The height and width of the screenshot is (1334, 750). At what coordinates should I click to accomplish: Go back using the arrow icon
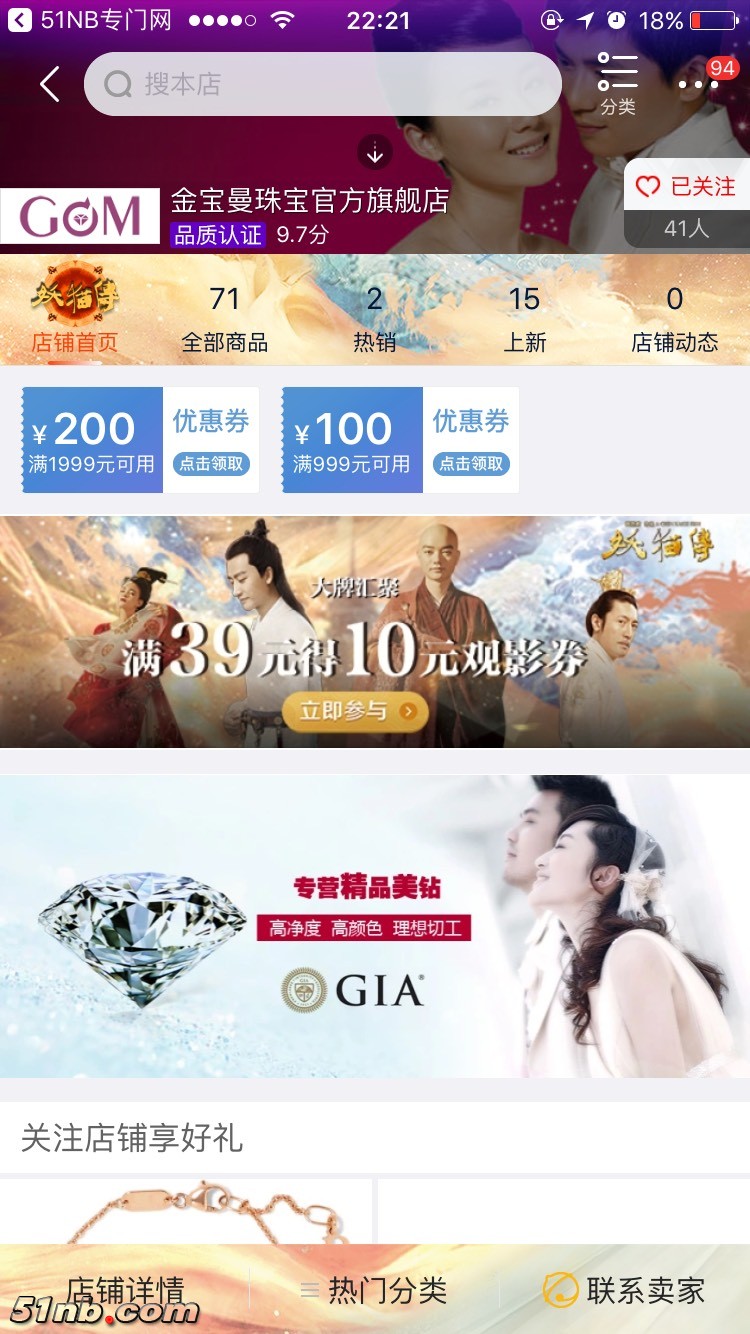pos(50,85)
